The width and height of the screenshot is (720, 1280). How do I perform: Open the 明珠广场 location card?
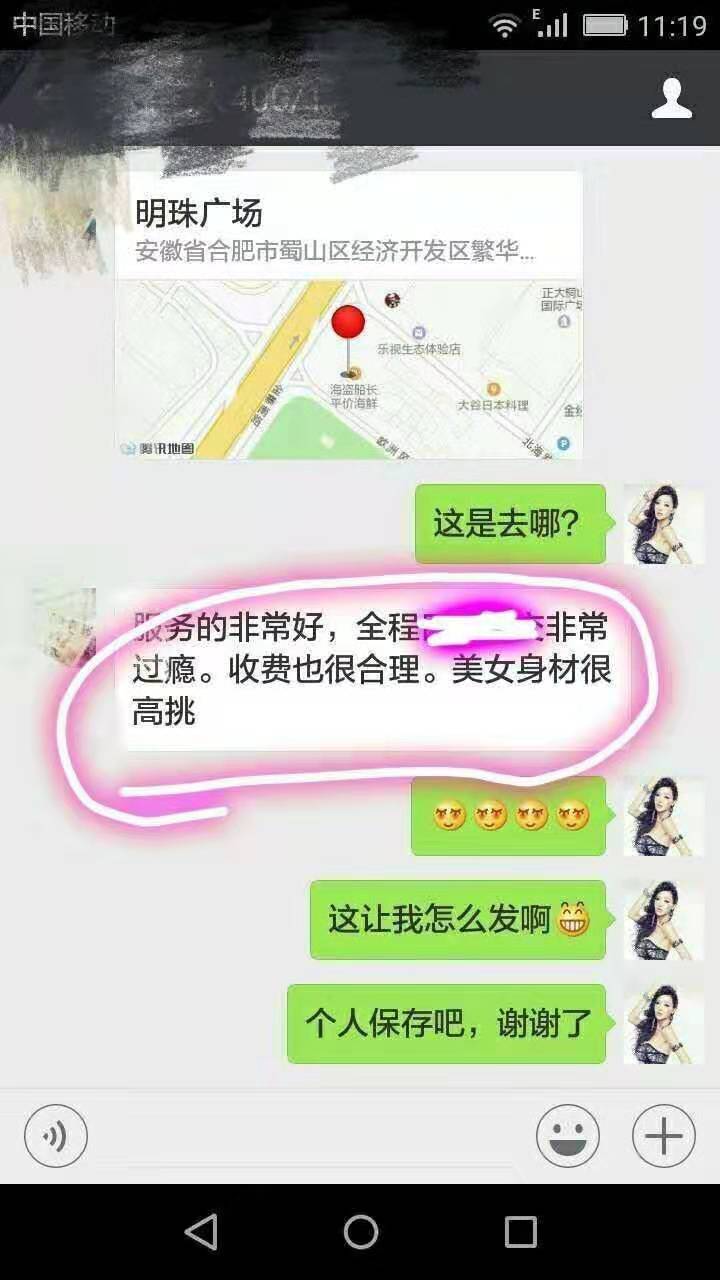click(348, 315)
